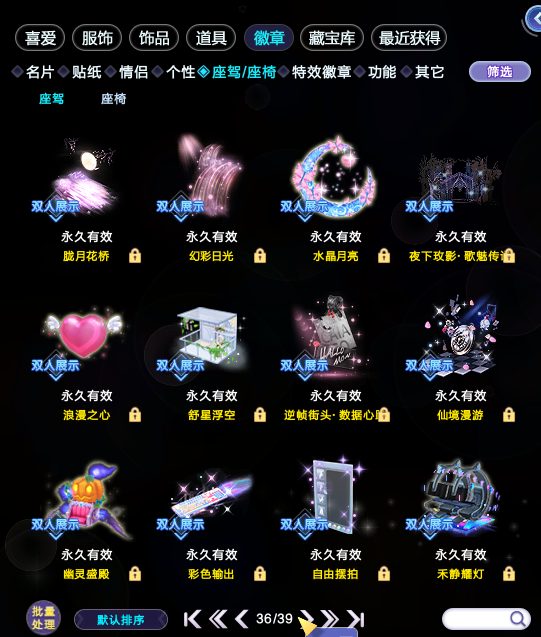
Task: Tap the 批量处理 batch button
Action: click(x=43, y=618)
